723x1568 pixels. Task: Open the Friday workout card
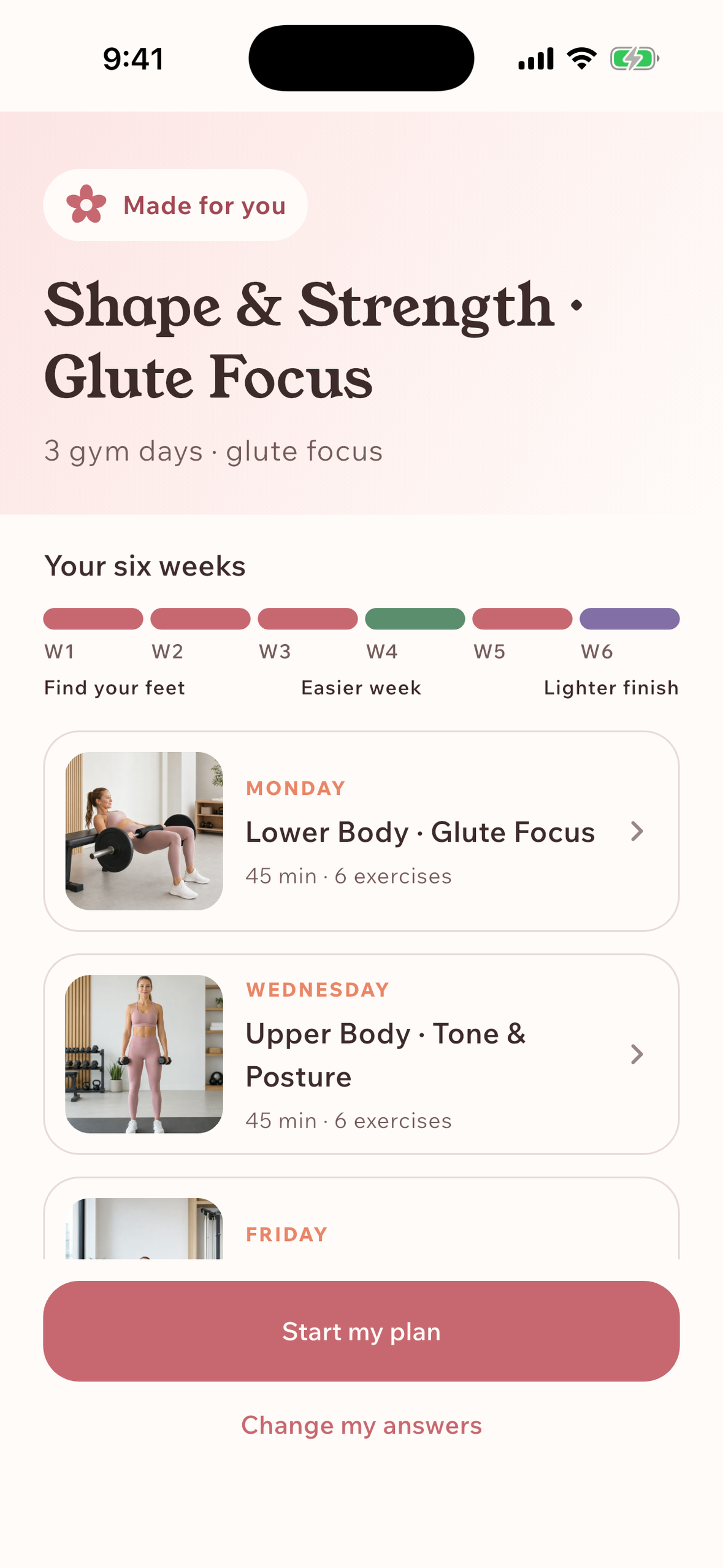361,1218
